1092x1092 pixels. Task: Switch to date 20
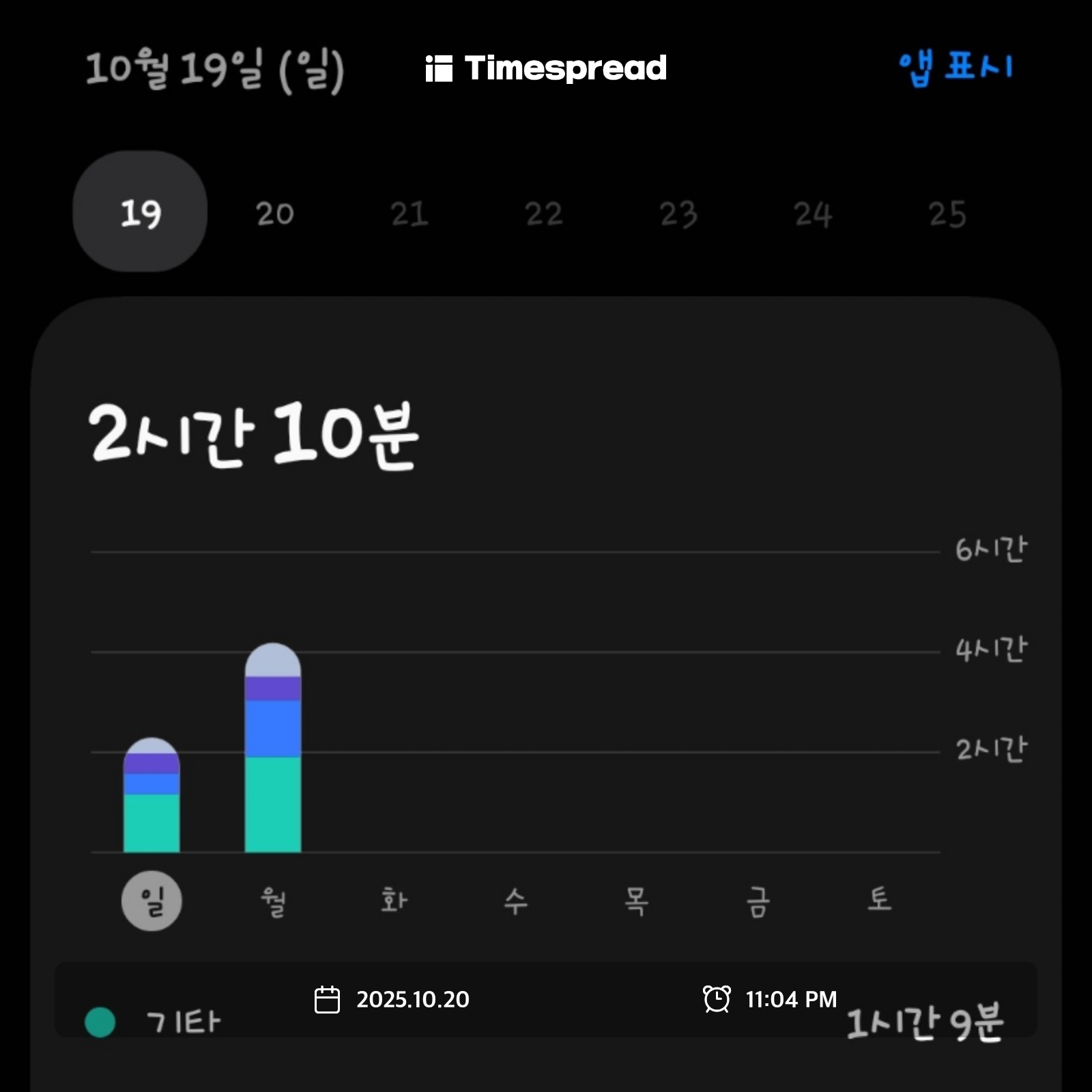point(275,214)
